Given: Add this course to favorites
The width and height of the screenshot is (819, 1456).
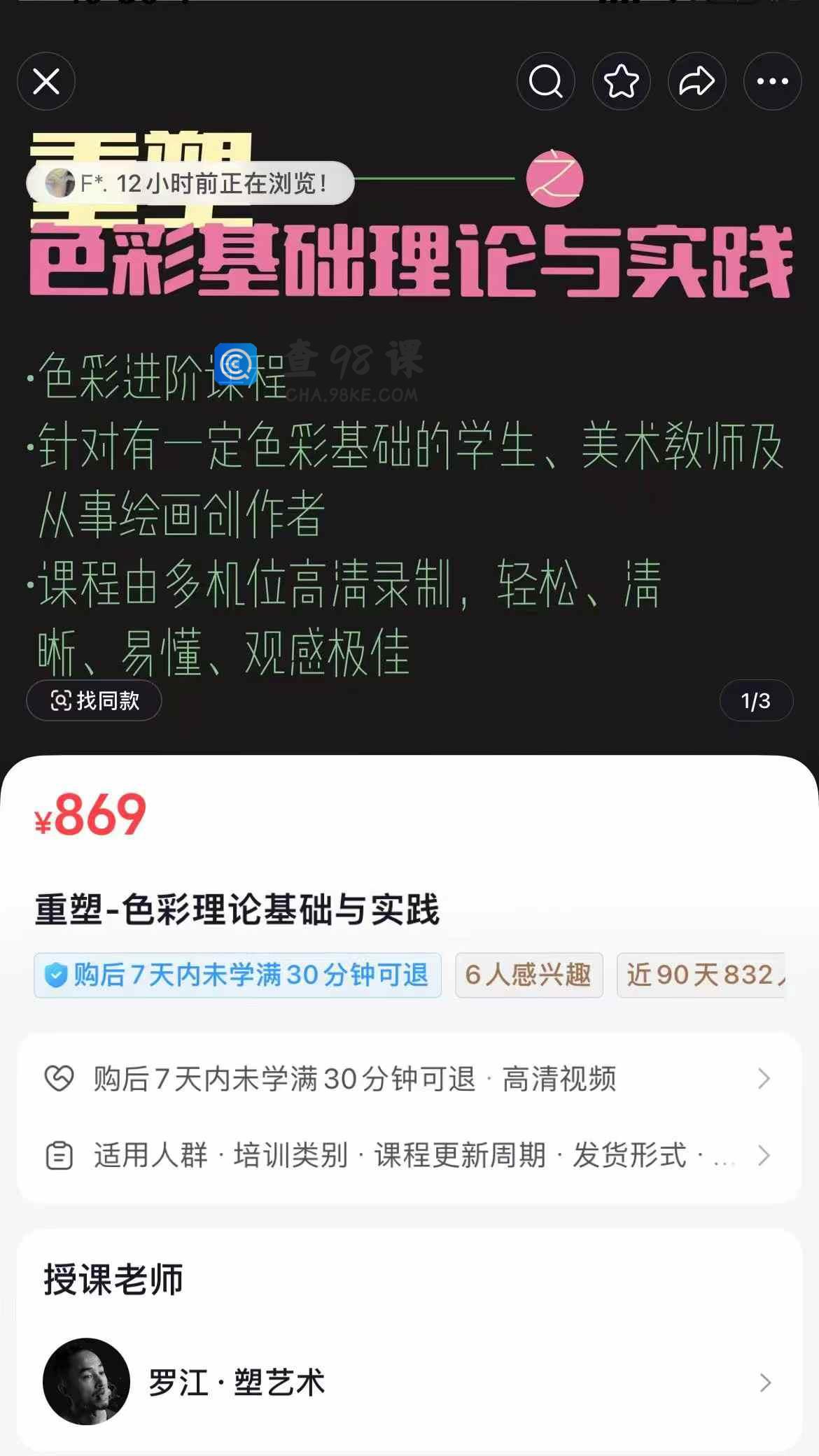Looking at the screenshot, I should click(621, 82).
